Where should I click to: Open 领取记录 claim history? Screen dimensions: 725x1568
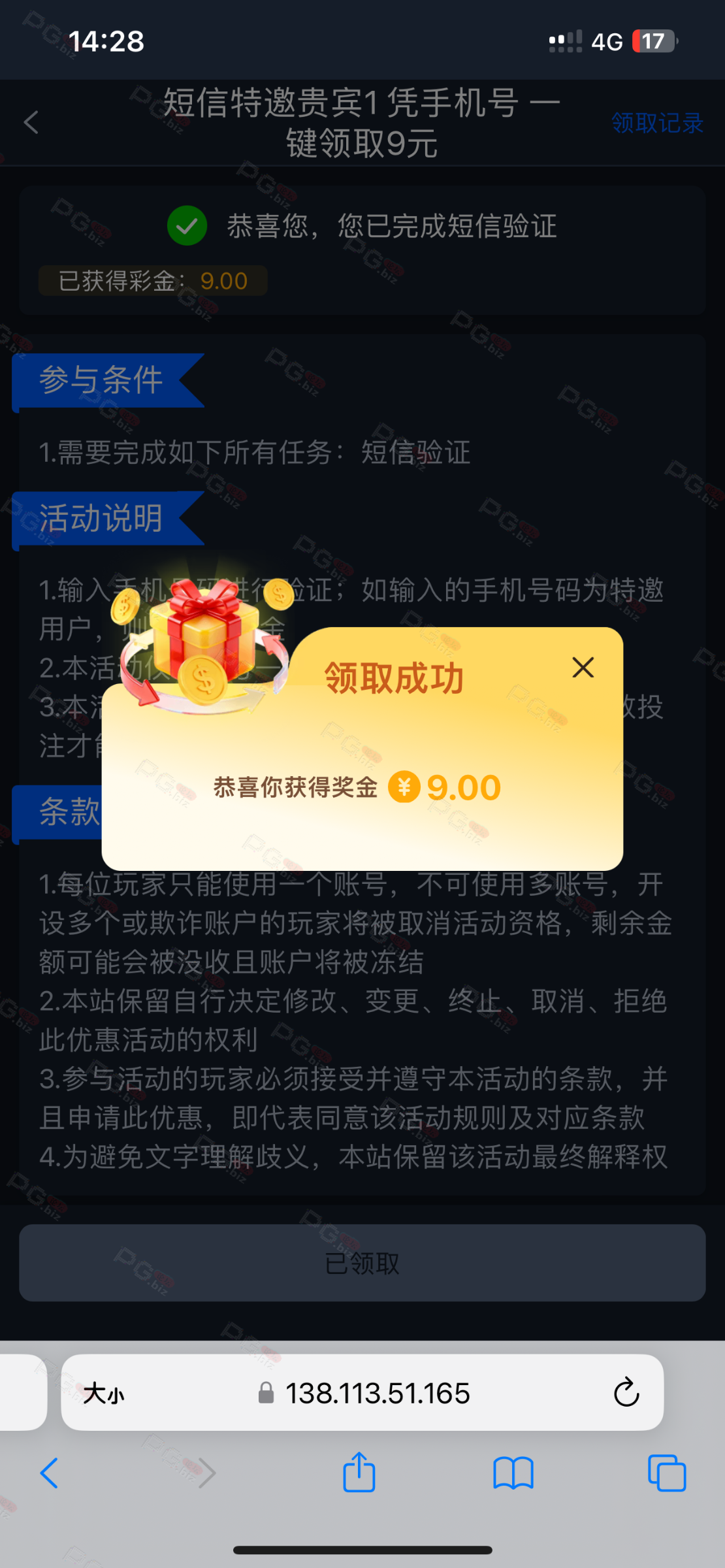[x=656, y=123]
